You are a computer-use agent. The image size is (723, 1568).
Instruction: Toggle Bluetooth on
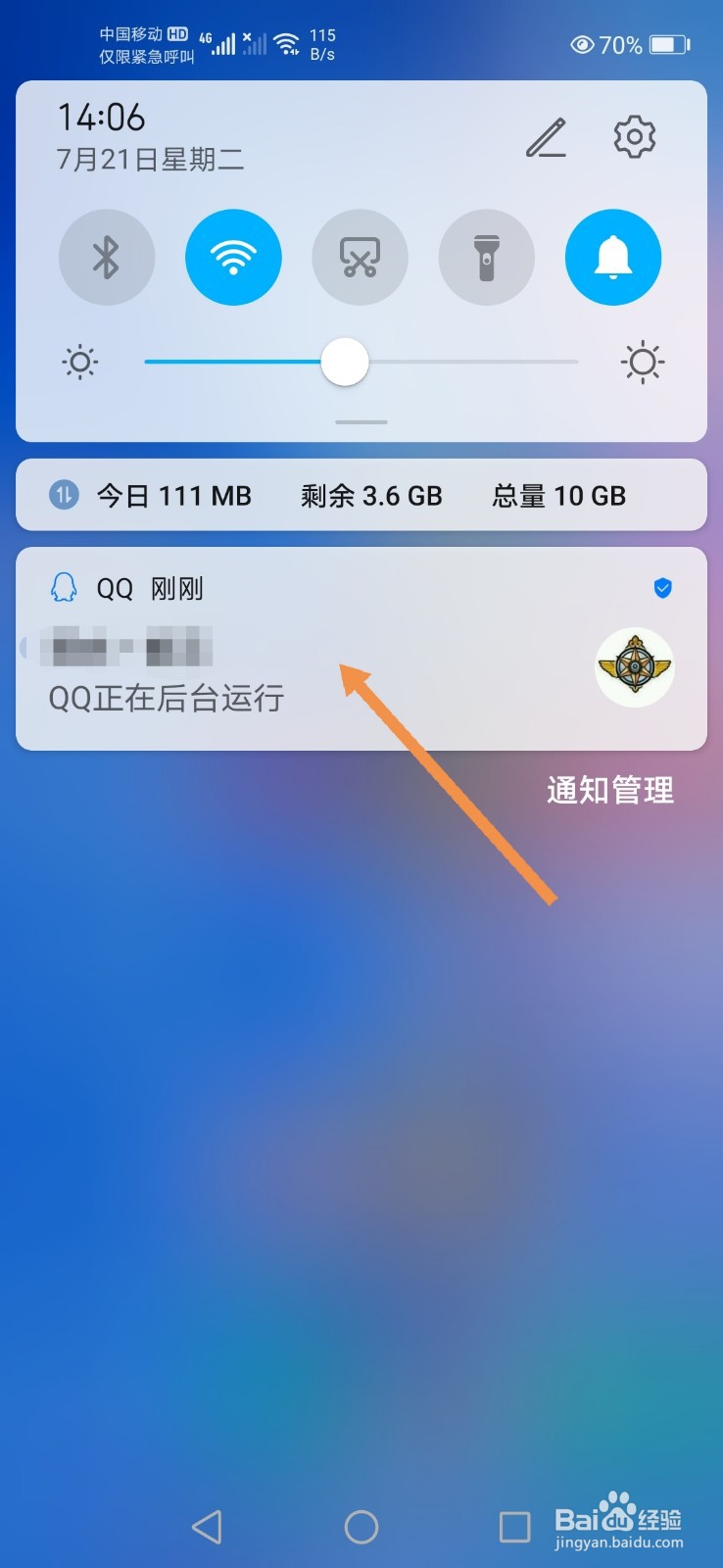tap(106, 257)
